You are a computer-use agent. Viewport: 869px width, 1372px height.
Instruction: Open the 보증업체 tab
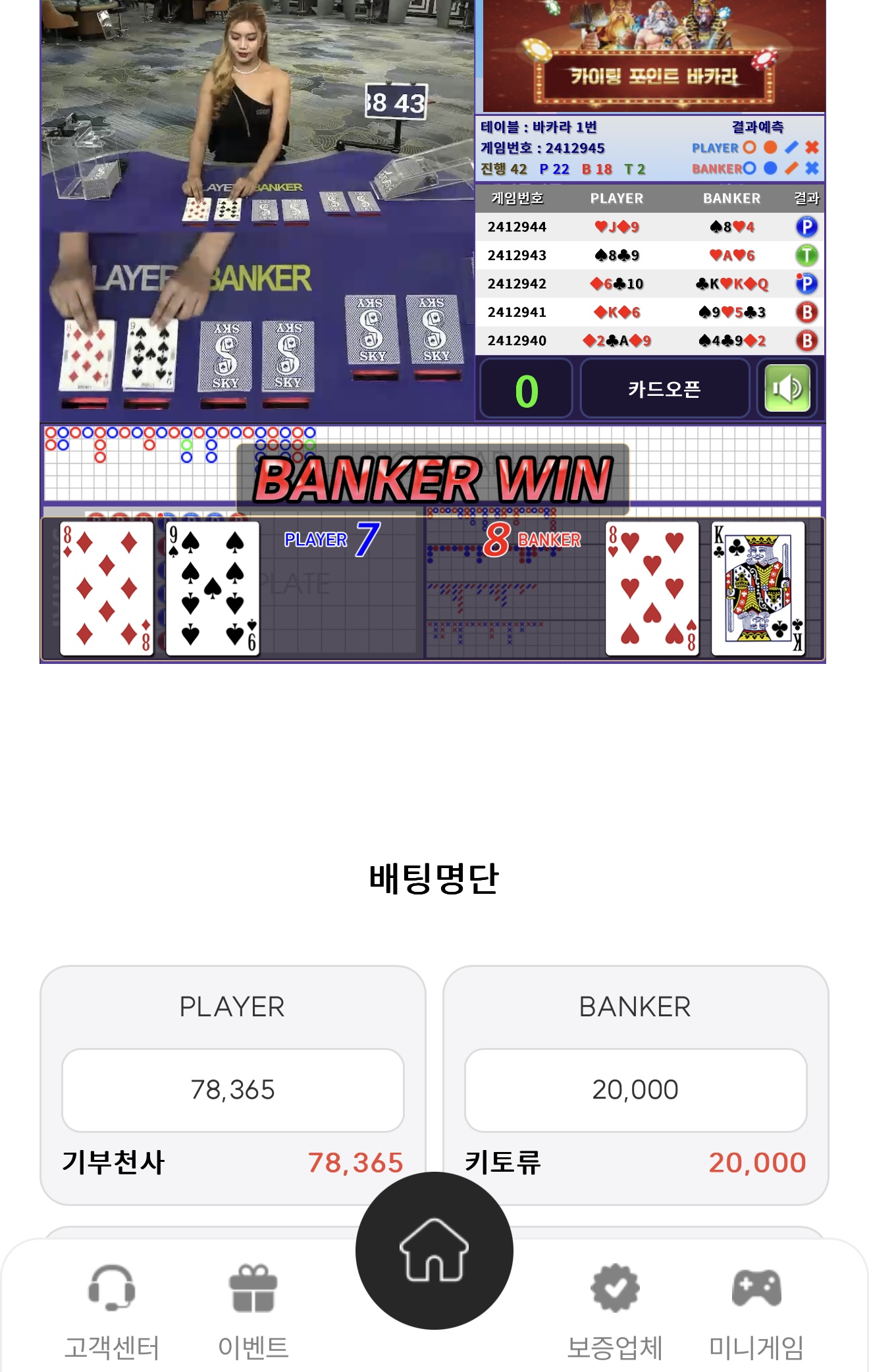614,1311
